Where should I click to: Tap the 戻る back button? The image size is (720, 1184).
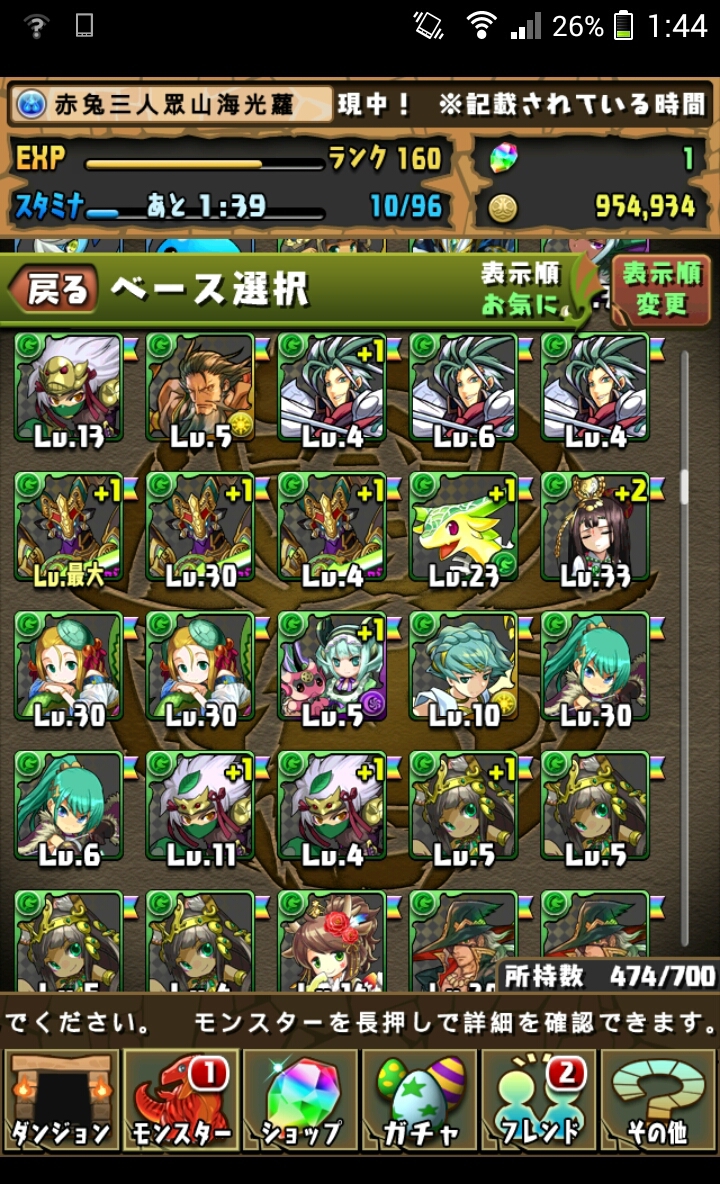[x=53, y=288]
